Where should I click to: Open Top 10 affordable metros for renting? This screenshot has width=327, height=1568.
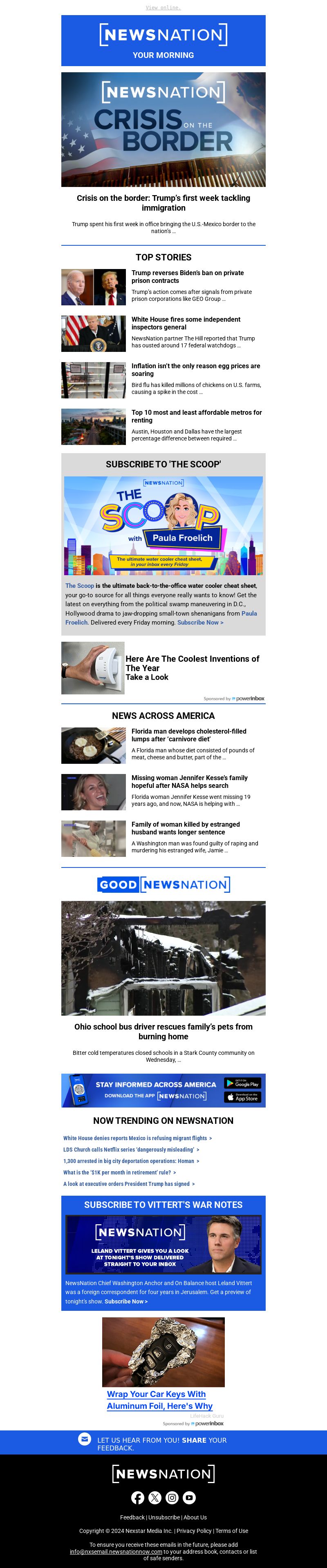pyautogui.click(x=196, y=416)
